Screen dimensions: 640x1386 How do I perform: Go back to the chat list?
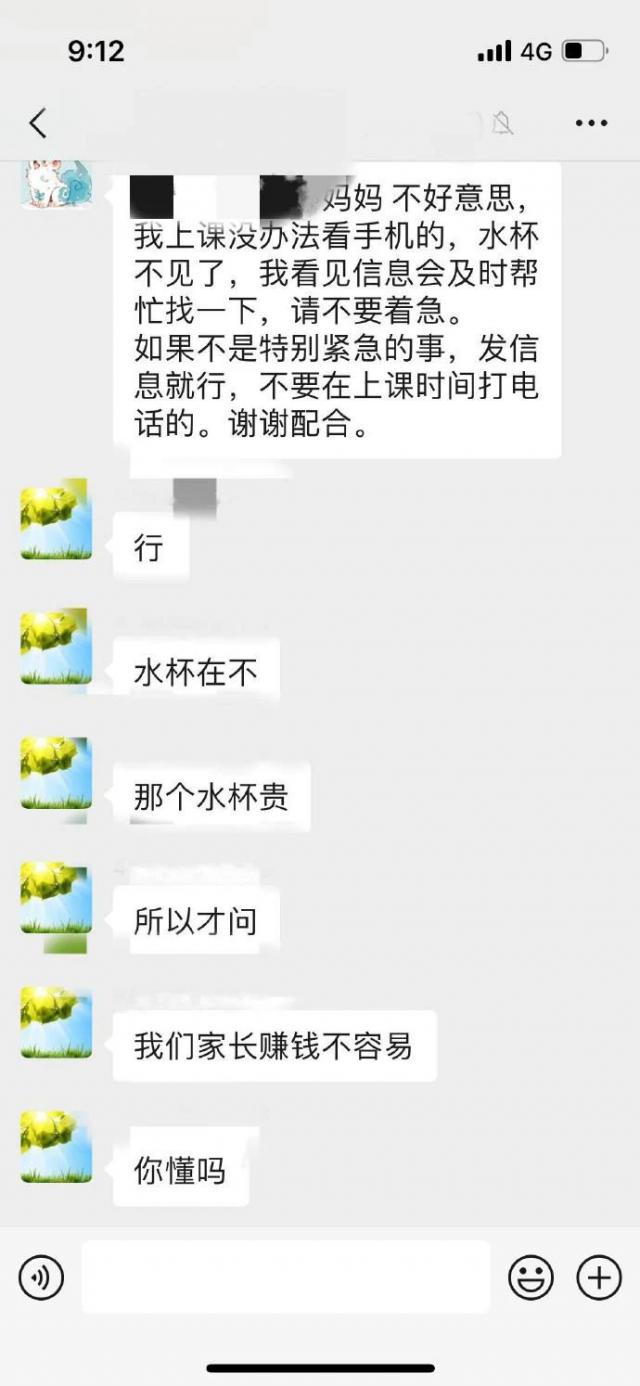38,123
